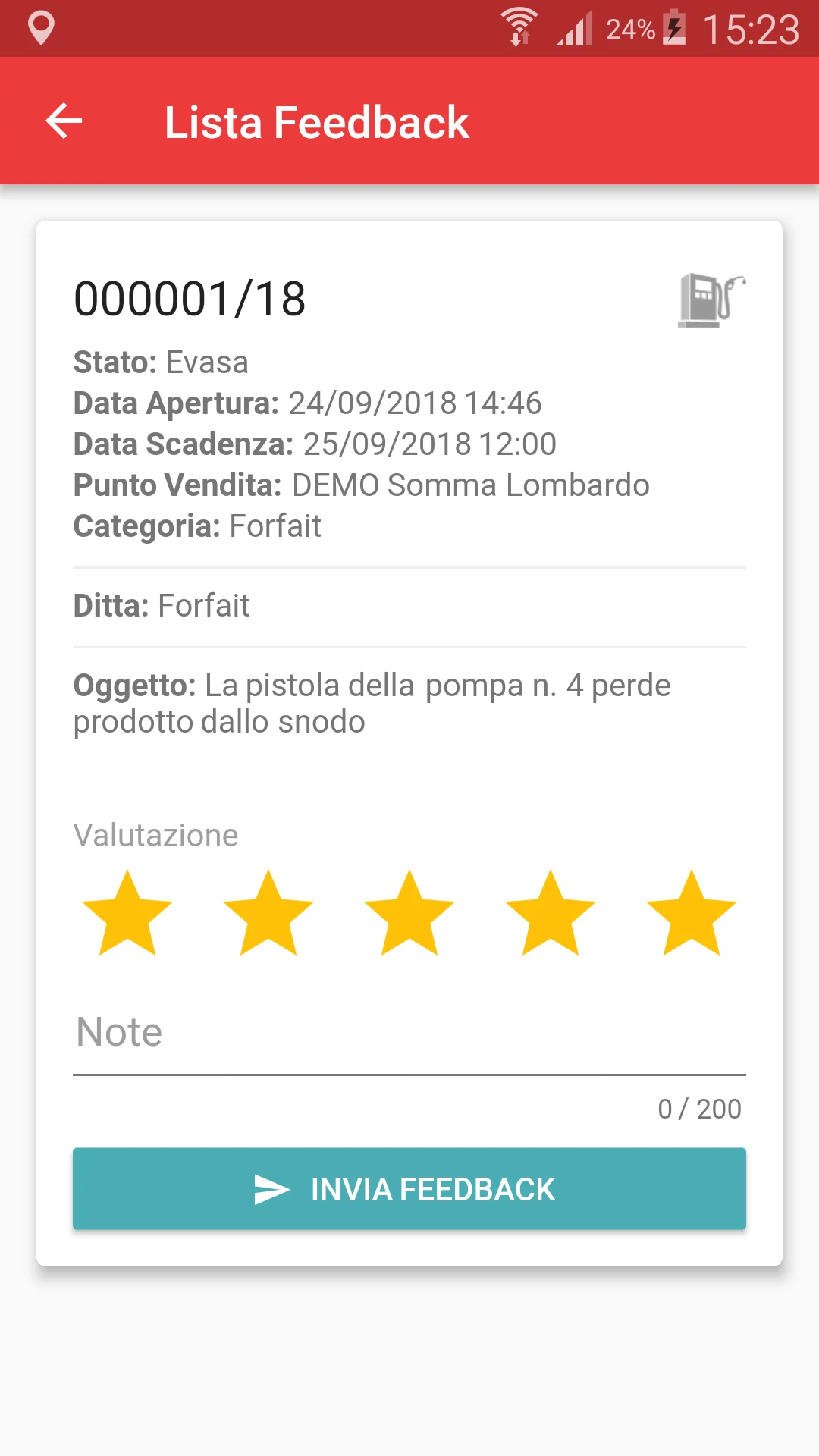
Task: Choose the fourth star rating
Action: 551,913
